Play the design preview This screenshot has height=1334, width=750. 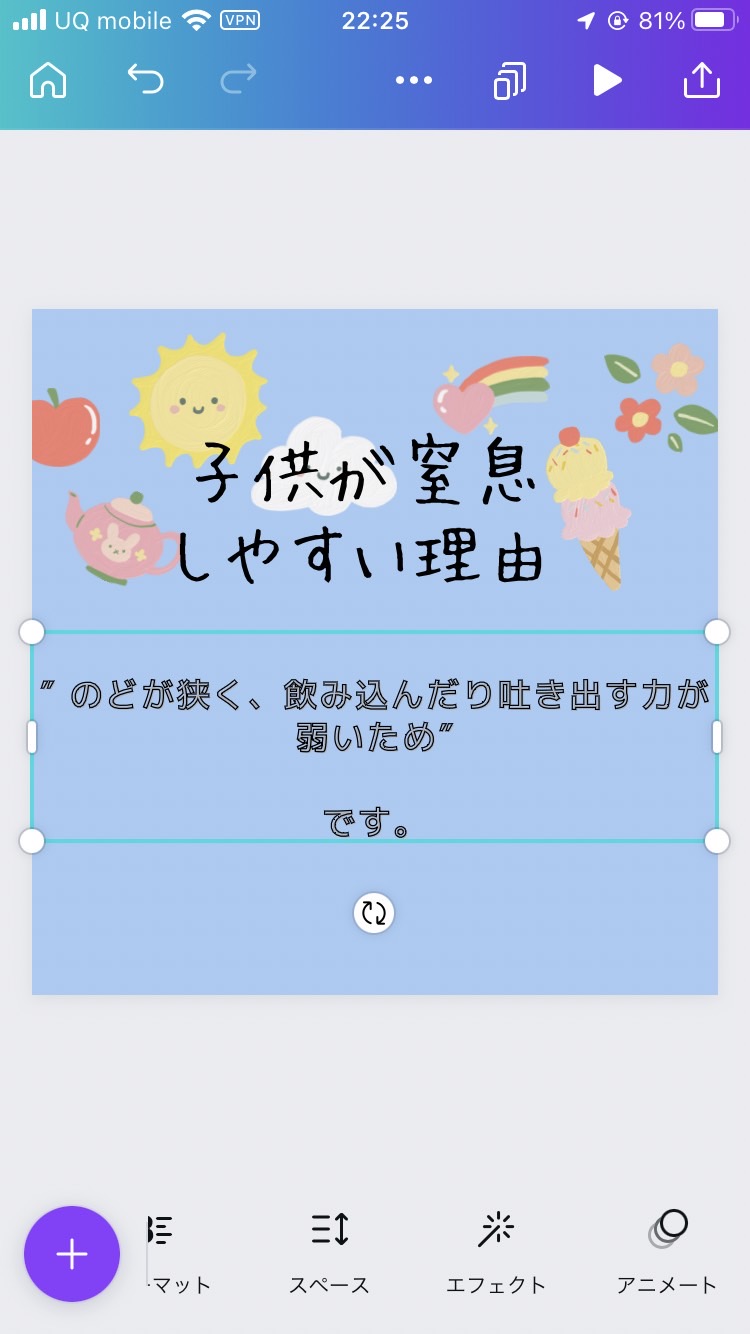607,81
